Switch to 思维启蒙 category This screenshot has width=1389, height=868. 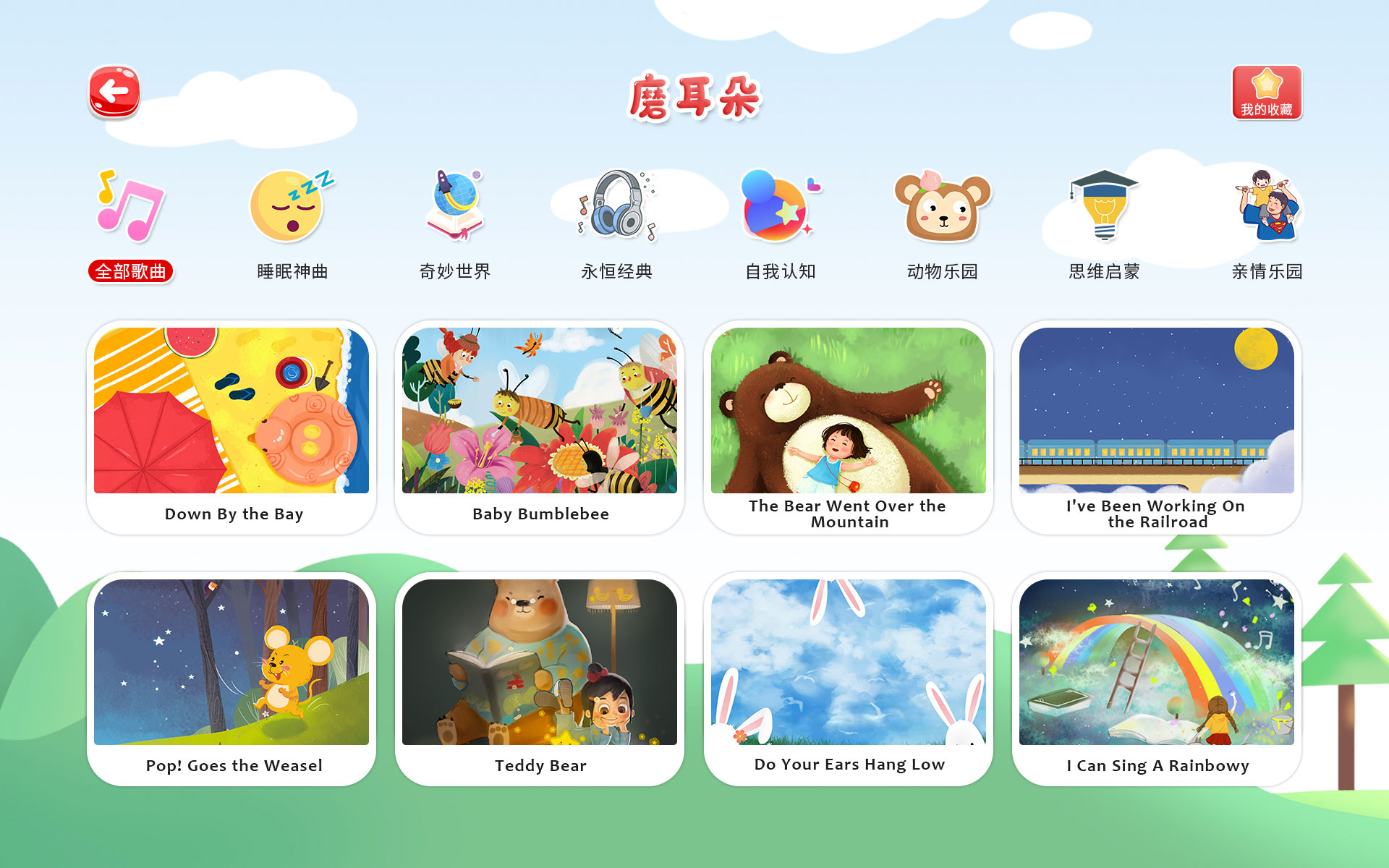[1104, 225]
